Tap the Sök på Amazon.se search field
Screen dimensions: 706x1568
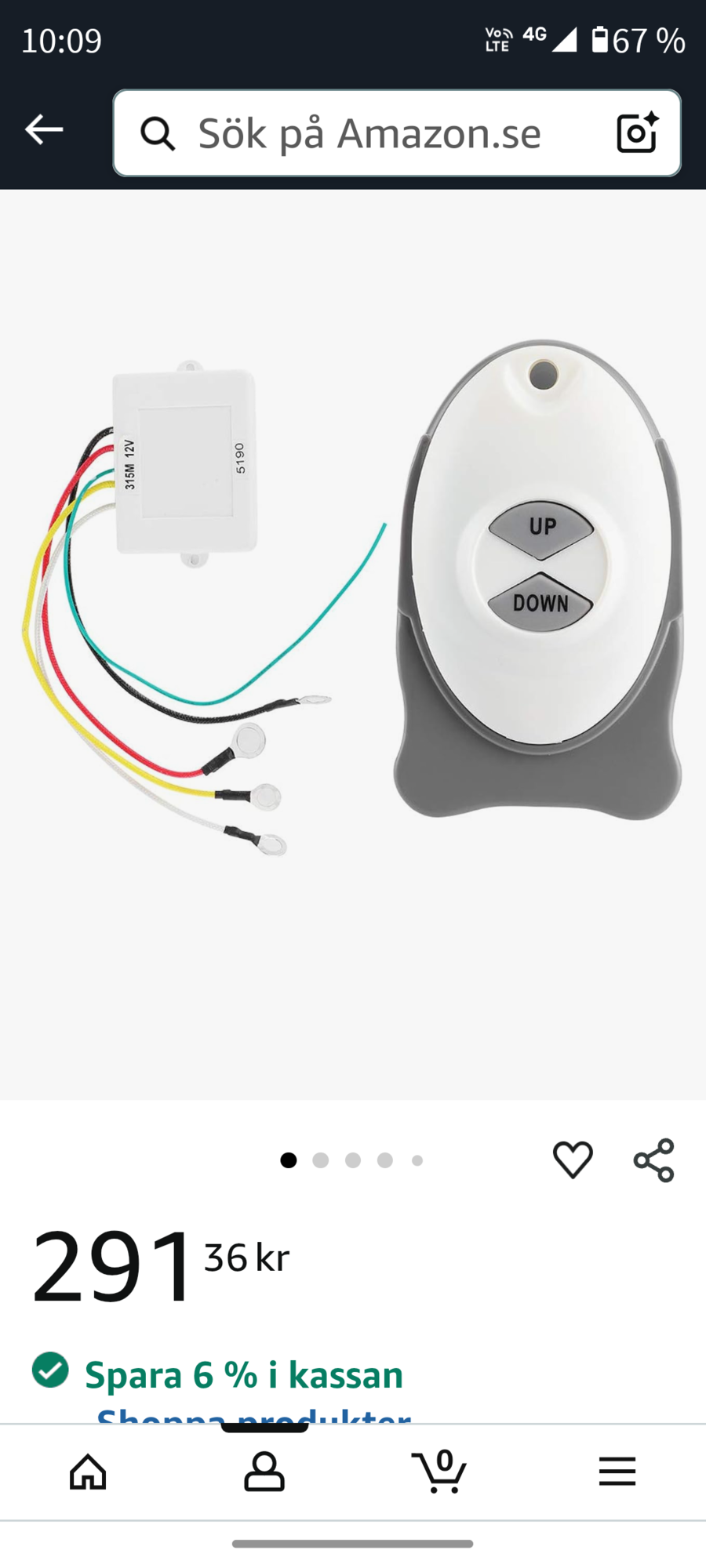369,133
